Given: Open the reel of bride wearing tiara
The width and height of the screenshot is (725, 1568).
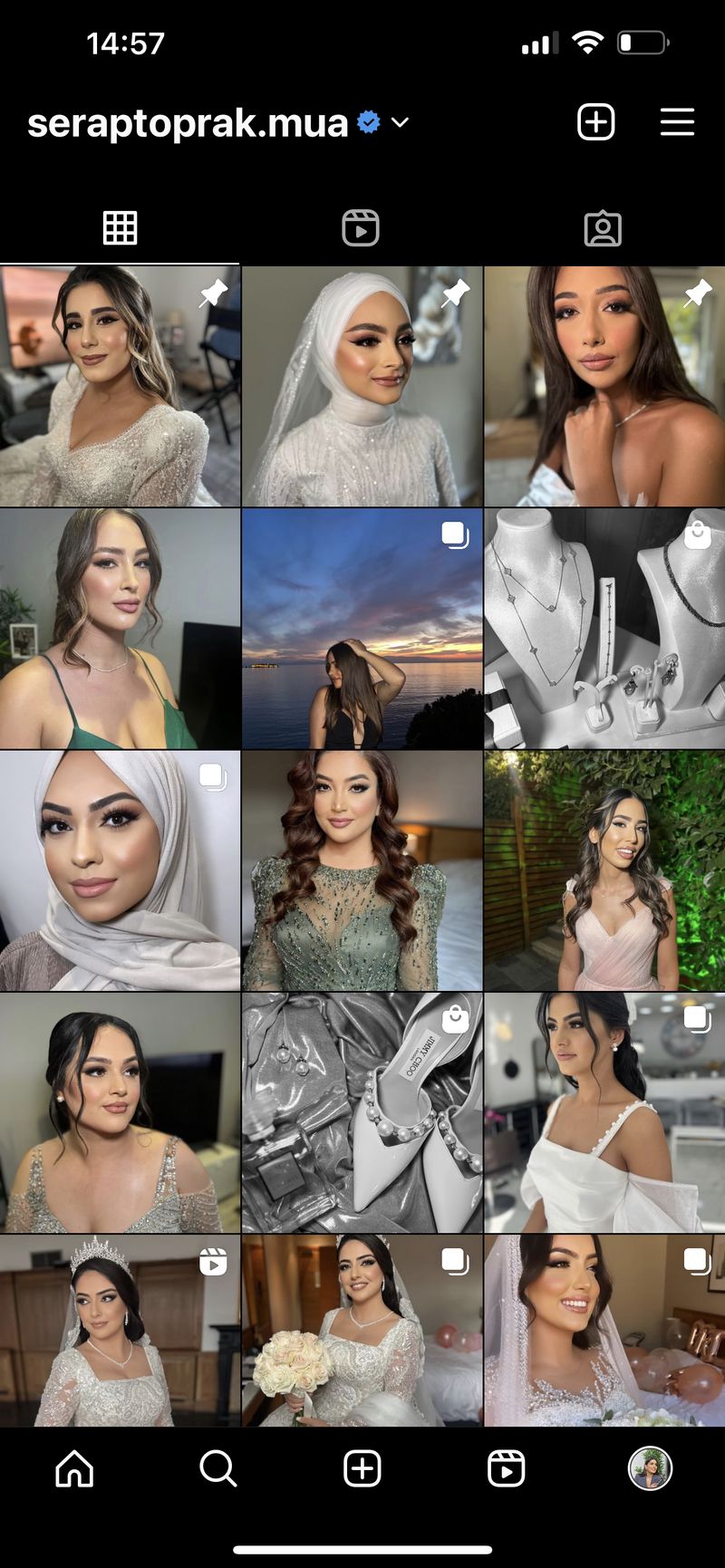Looking at the screenshot, I should coord(120,1331).
